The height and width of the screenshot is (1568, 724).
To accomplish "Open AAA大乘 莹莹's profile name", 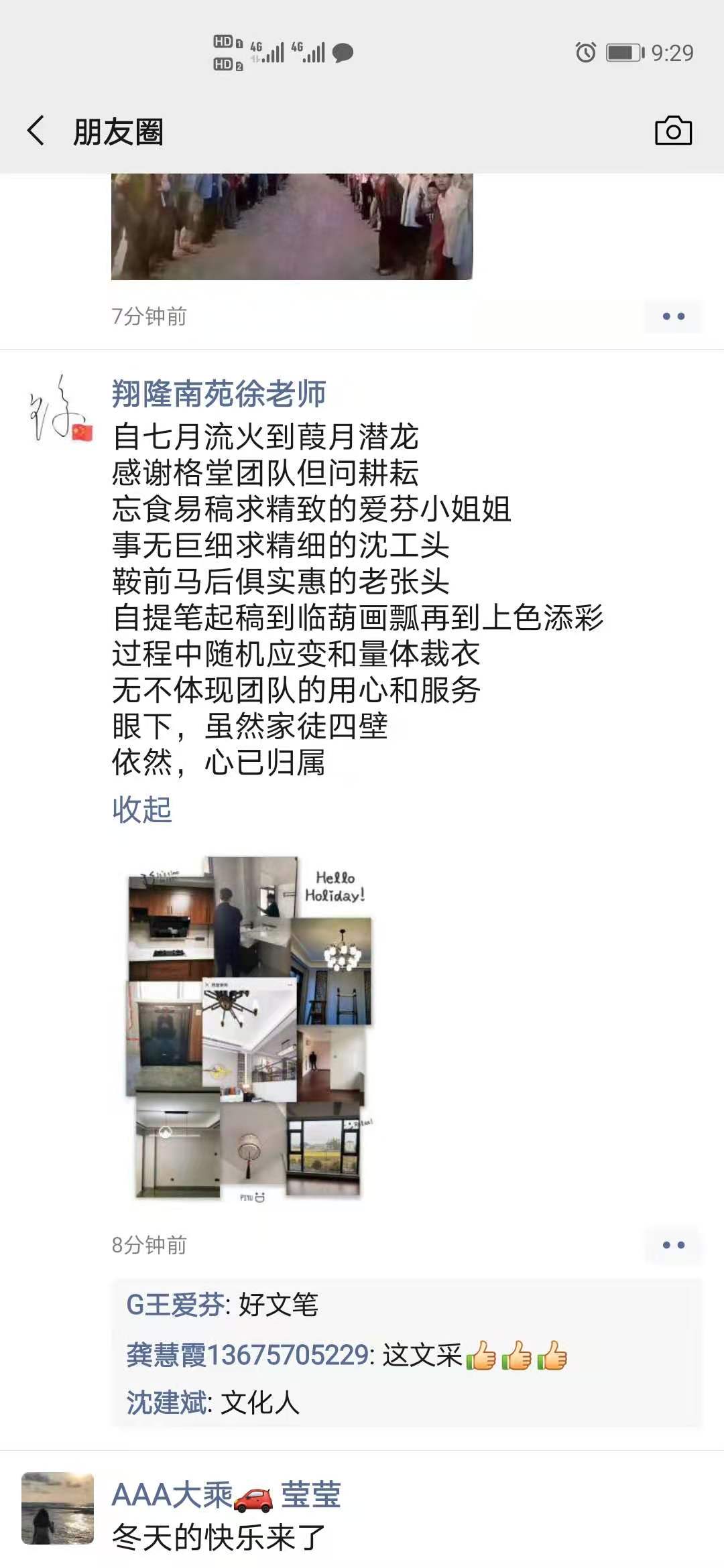I will [225, 1496].
